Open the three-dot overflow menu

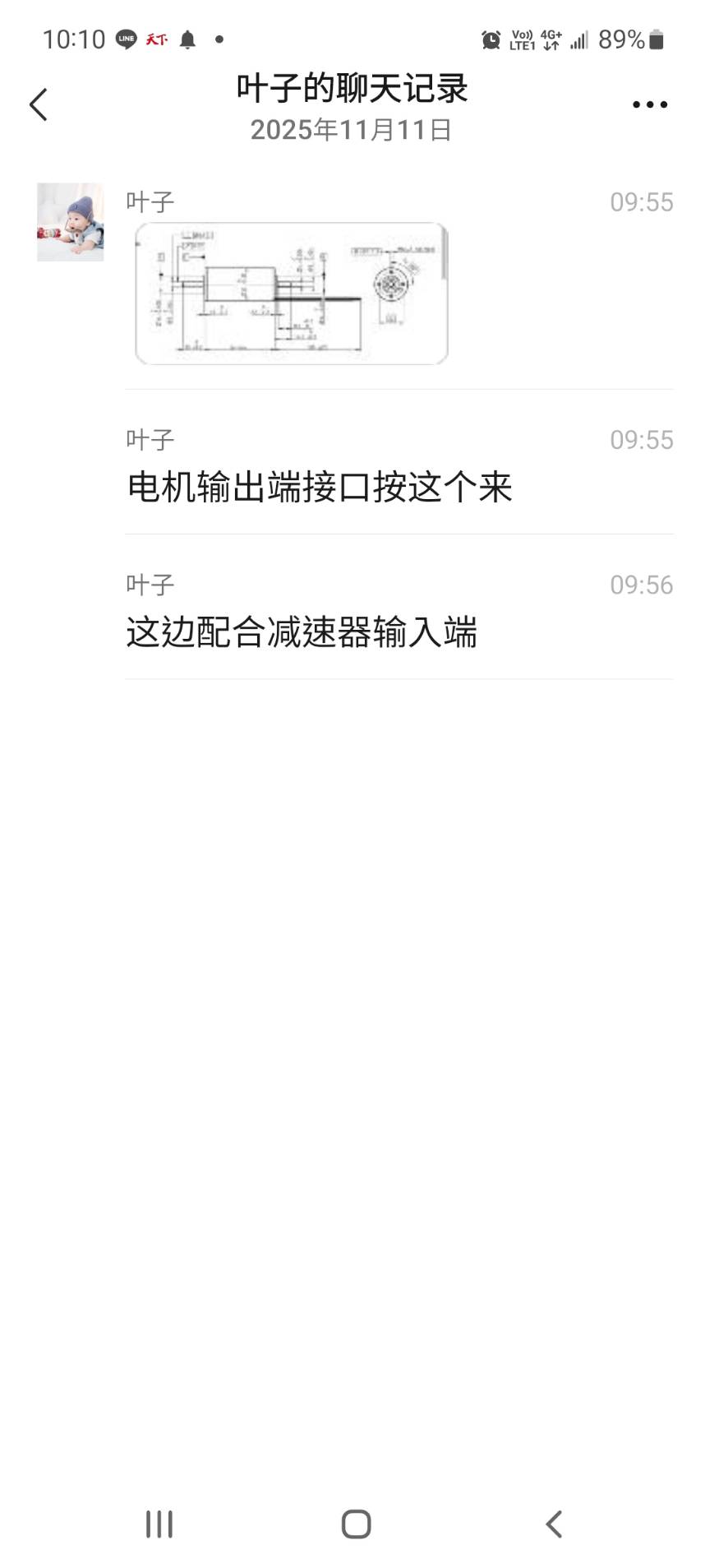649,105
